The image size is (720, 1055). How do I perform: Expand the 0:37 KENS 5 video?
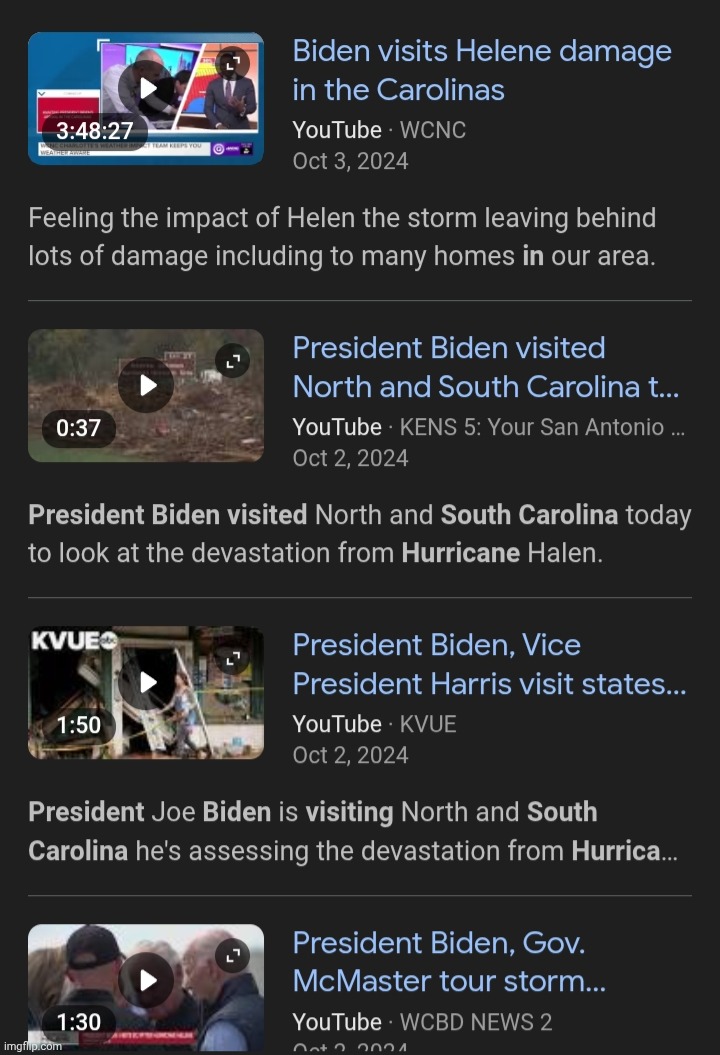pos(232,361)
